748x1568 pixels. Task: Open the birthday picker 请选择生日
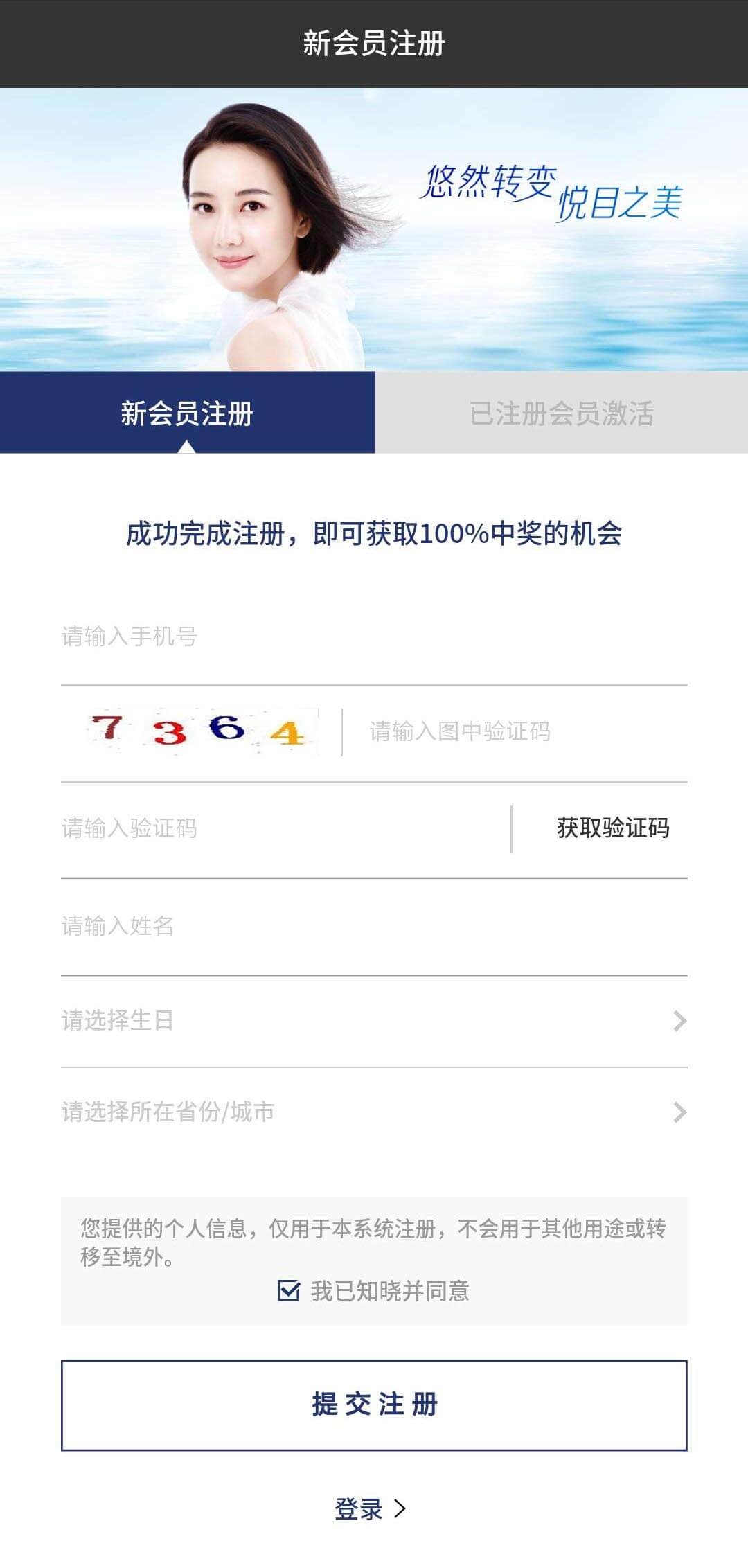[x=374, y=1021]
